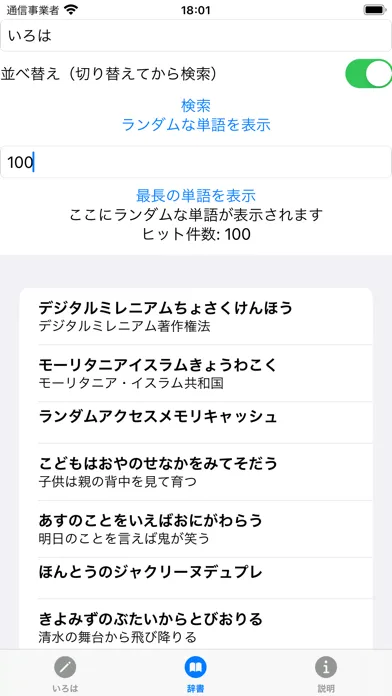Tap the 検索 search button
The height and width of the screenshot is (696, 392).
(196, 106)
